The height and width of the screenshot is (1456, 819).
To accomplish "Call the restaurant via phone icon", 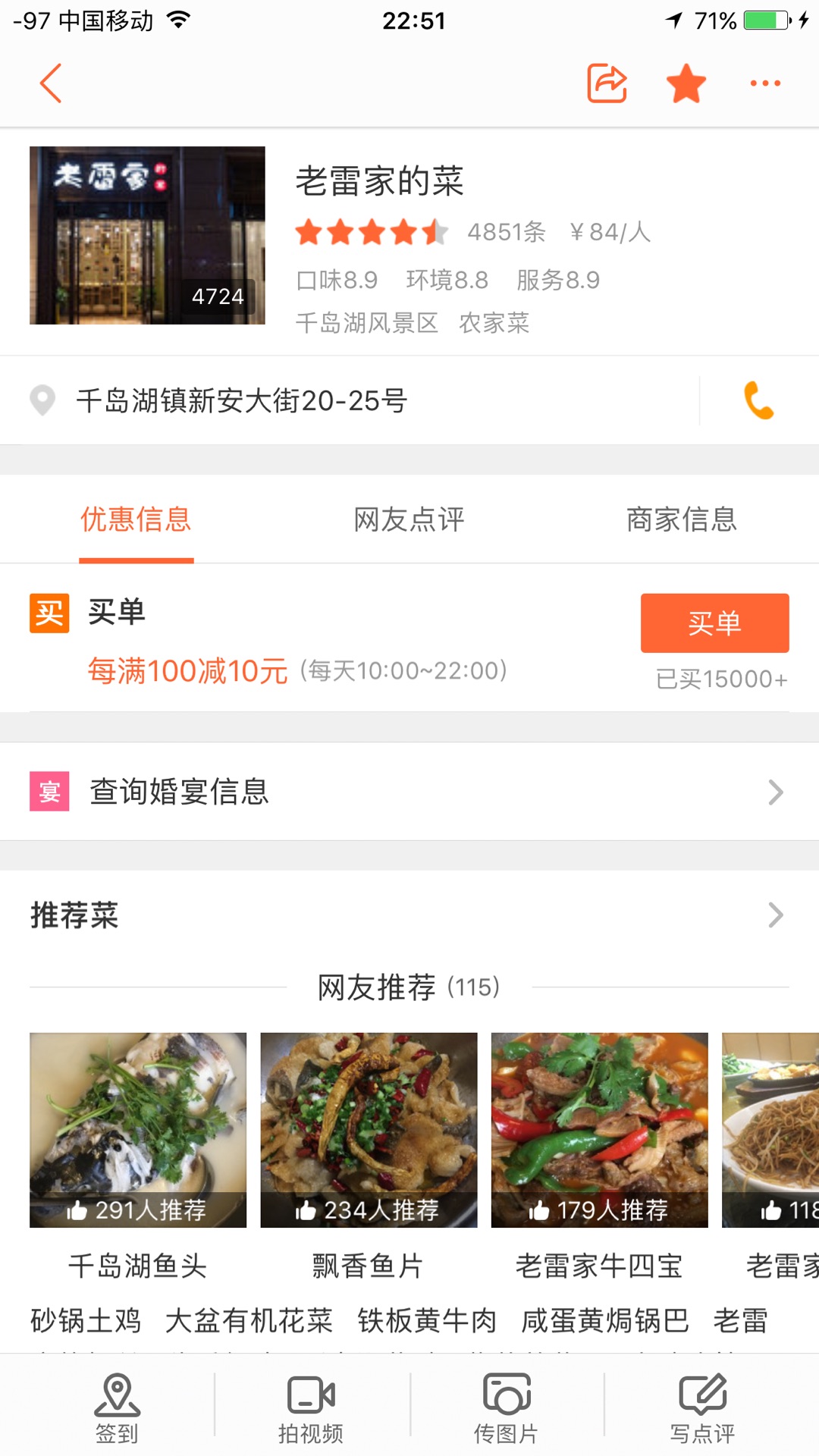I will coord(759,400).
